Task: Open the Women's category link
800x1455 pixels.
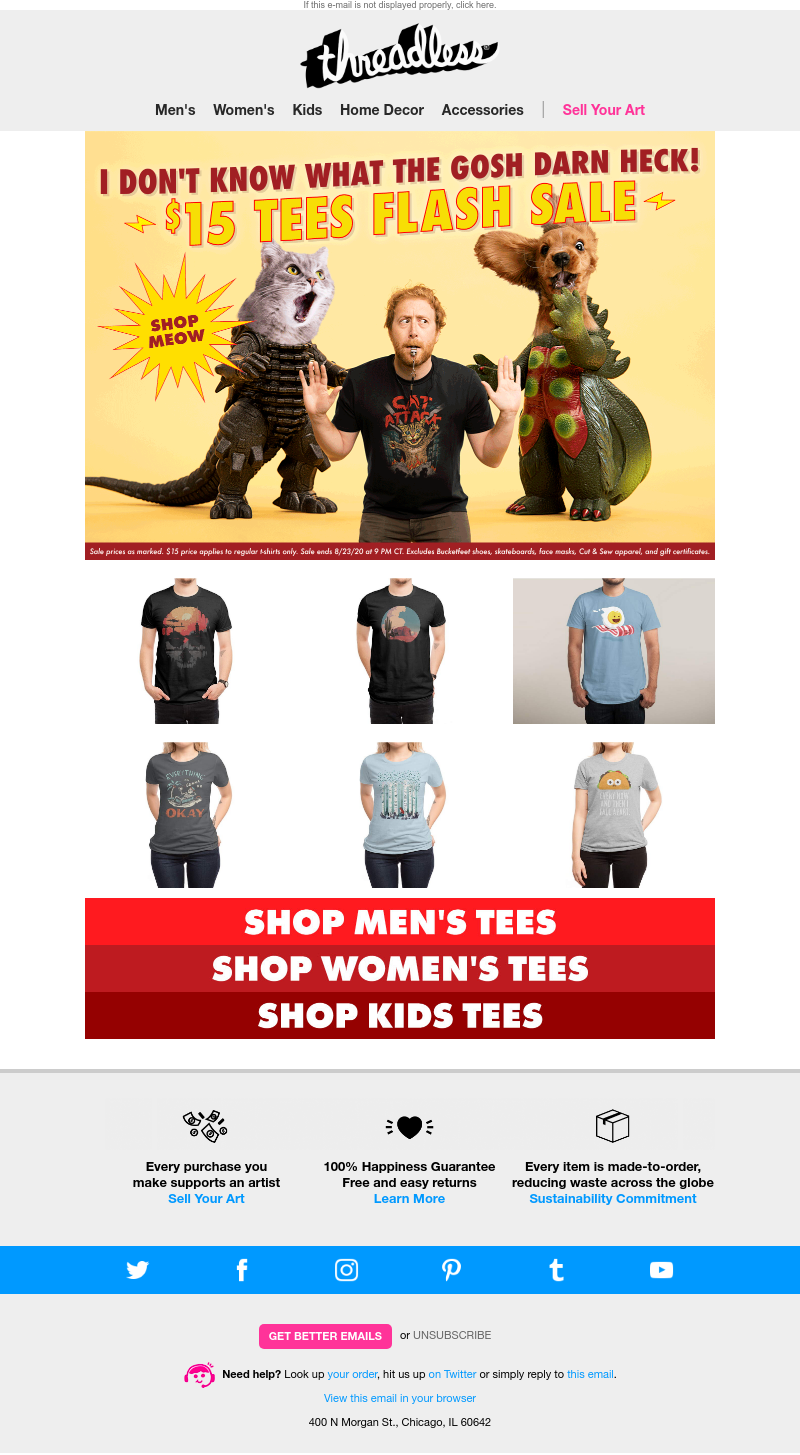Action: [x=243, y=110]
